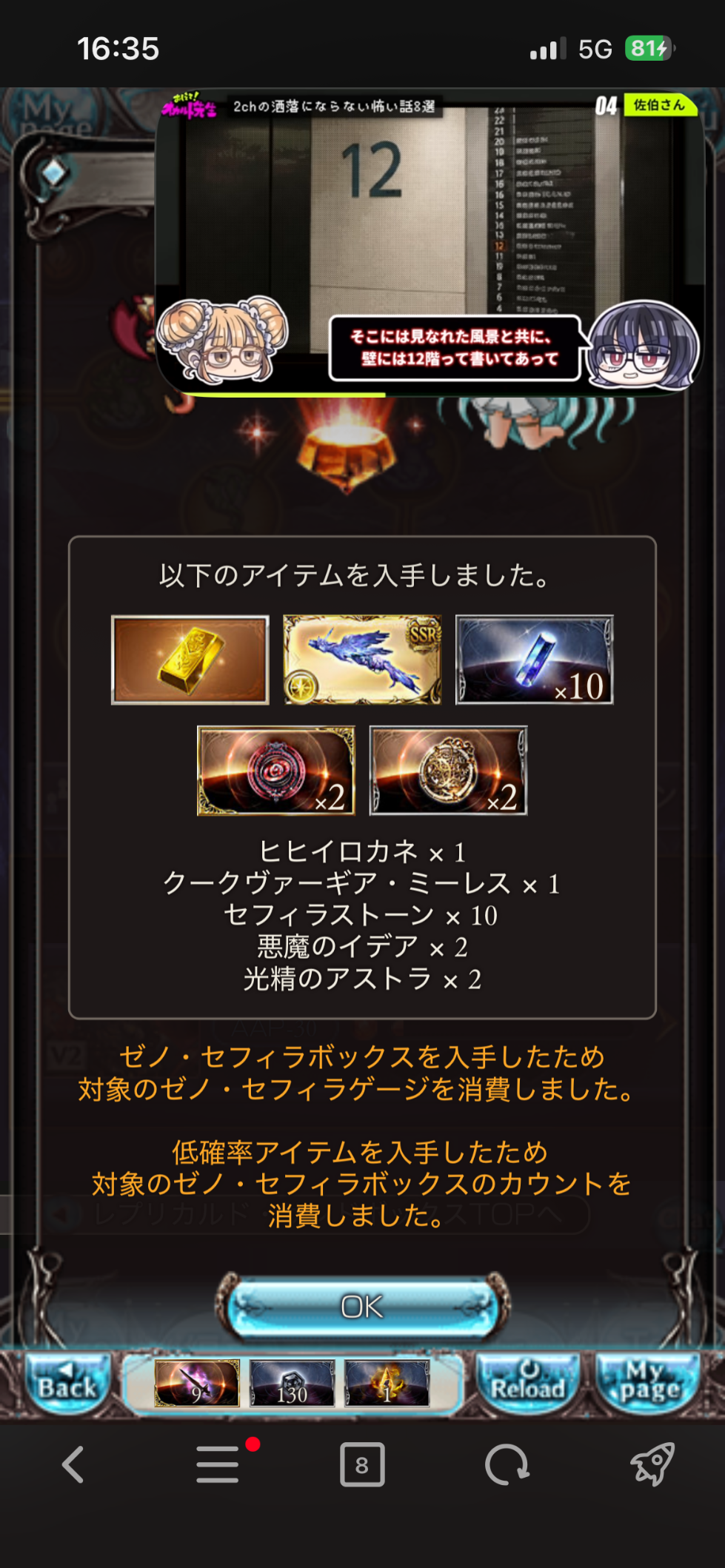Screen dimensions: 725x1568
Task: Open the shortcut showing 130
Action: point(292,1383)
